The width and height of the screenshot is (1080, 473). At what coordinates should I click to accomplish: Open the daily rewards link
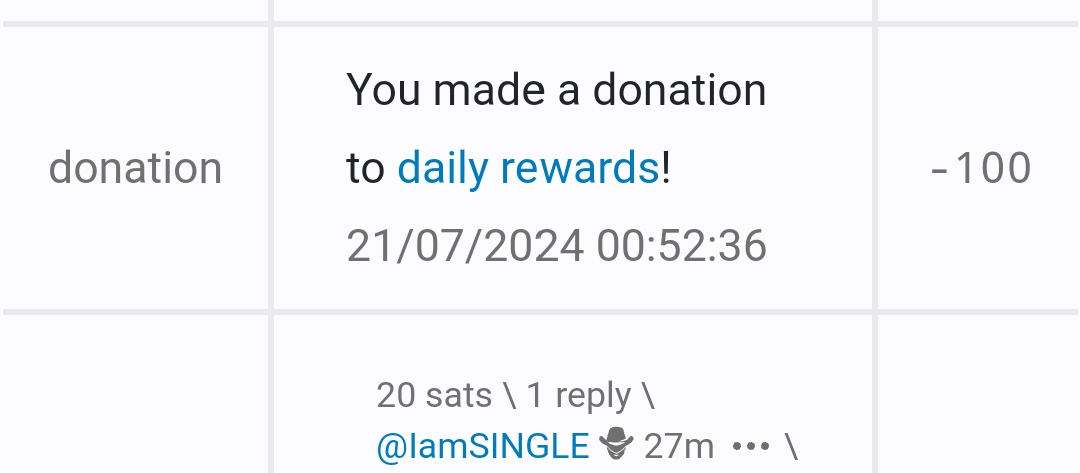(528, 168)
